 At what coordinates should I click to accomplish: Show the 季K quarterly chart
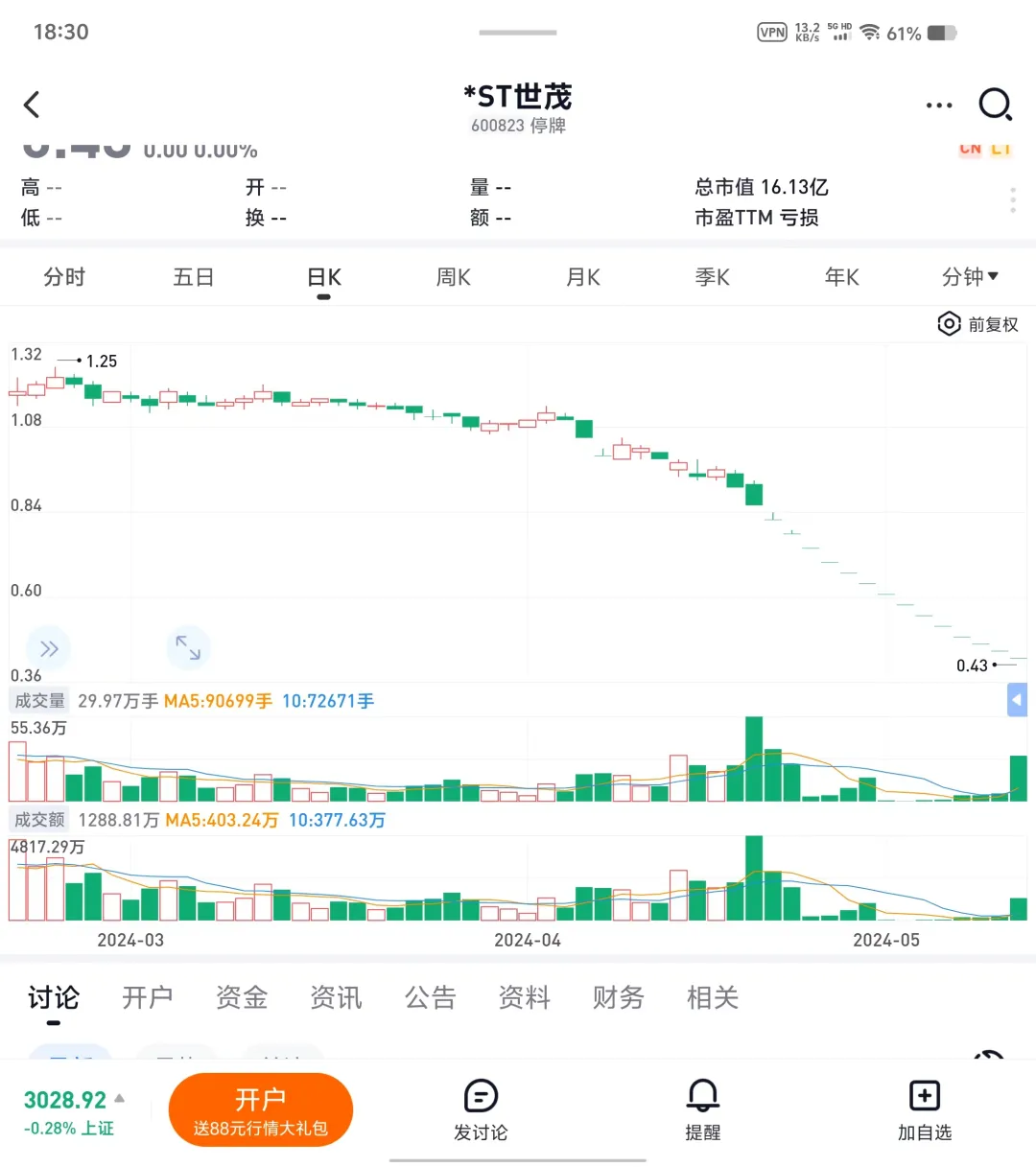click(x=712, y=278)
